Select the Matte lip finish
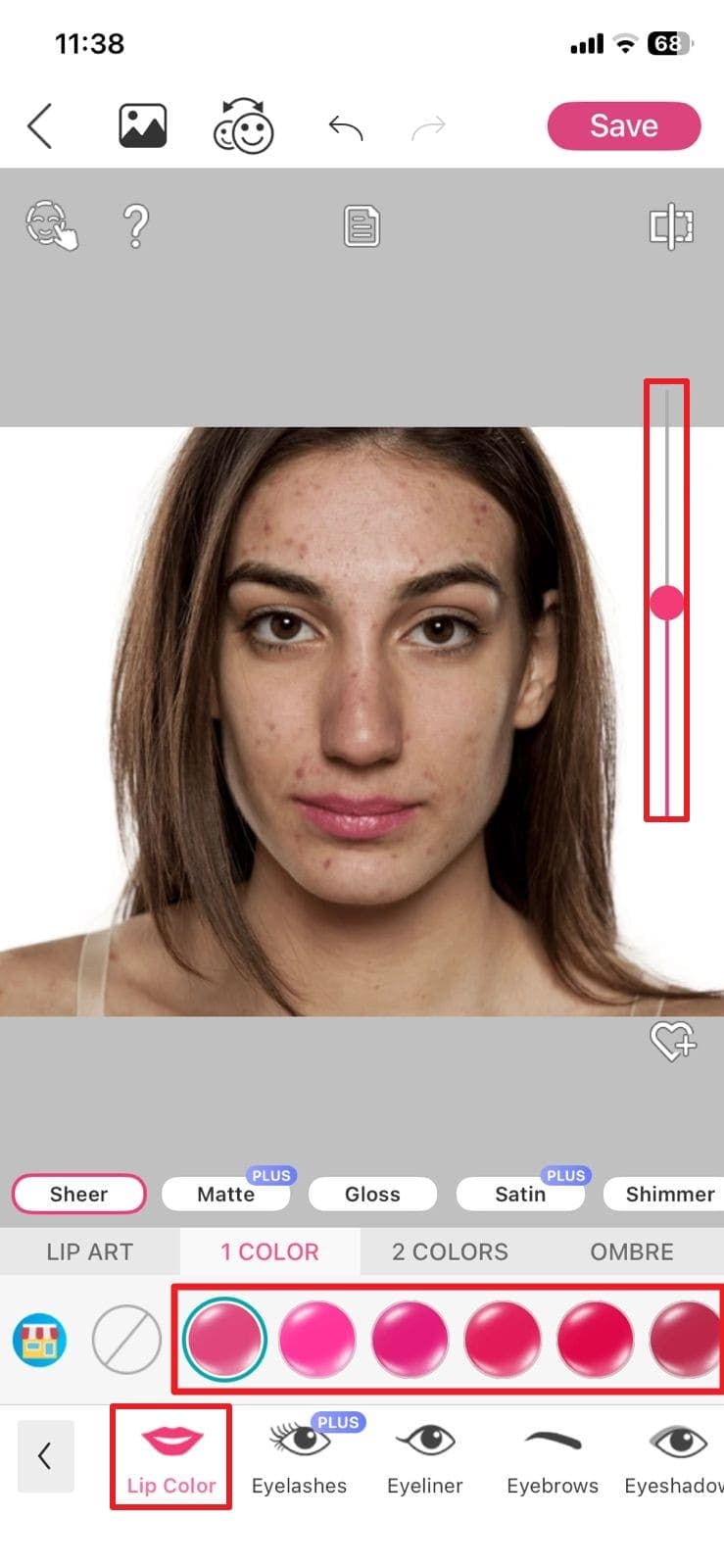The width and height of the screenshot is (724, 1568). tap(226, 1194)
